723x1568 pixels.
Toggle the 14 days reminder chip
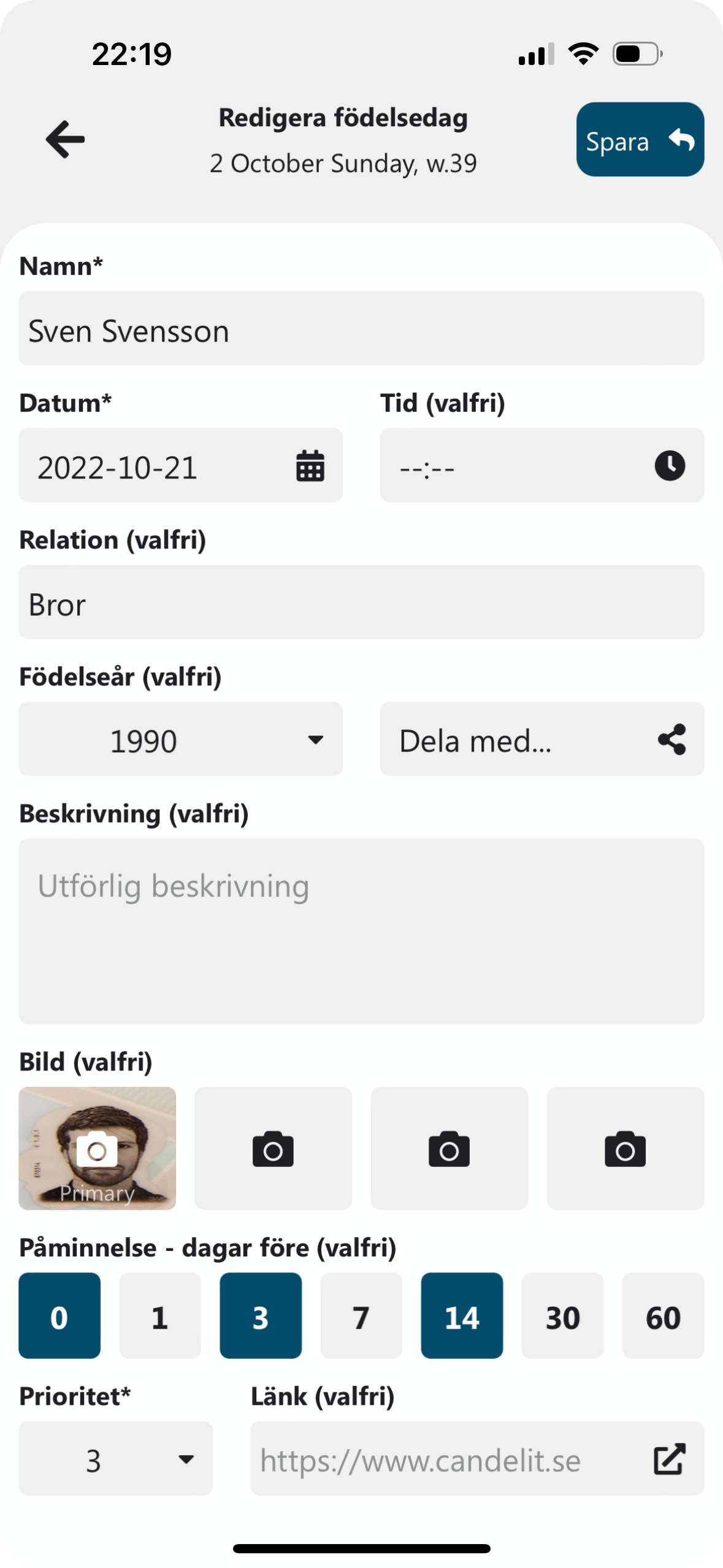462,1316
